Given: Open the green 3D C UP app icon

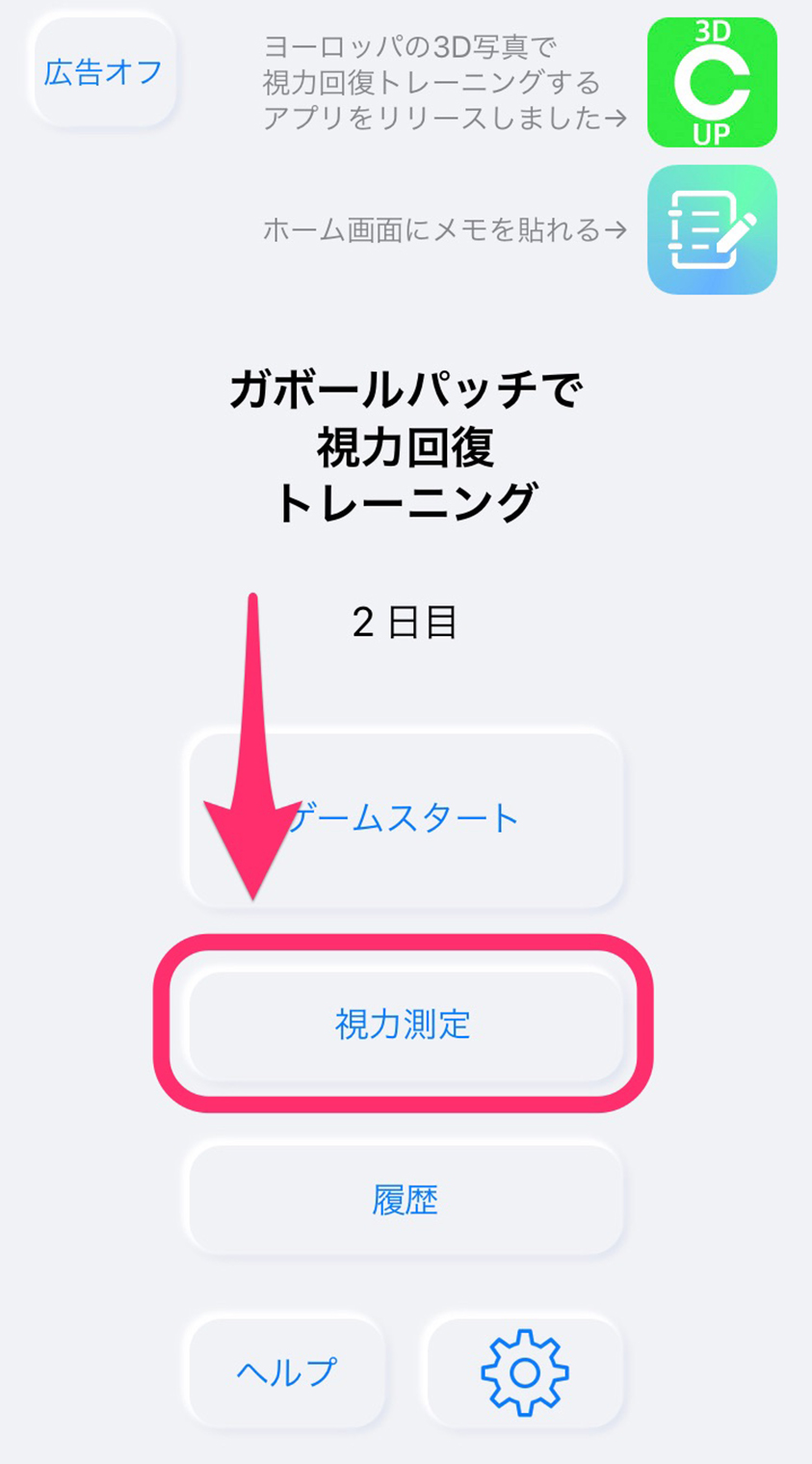Looking at the screenshot, I should pos(712,83).
